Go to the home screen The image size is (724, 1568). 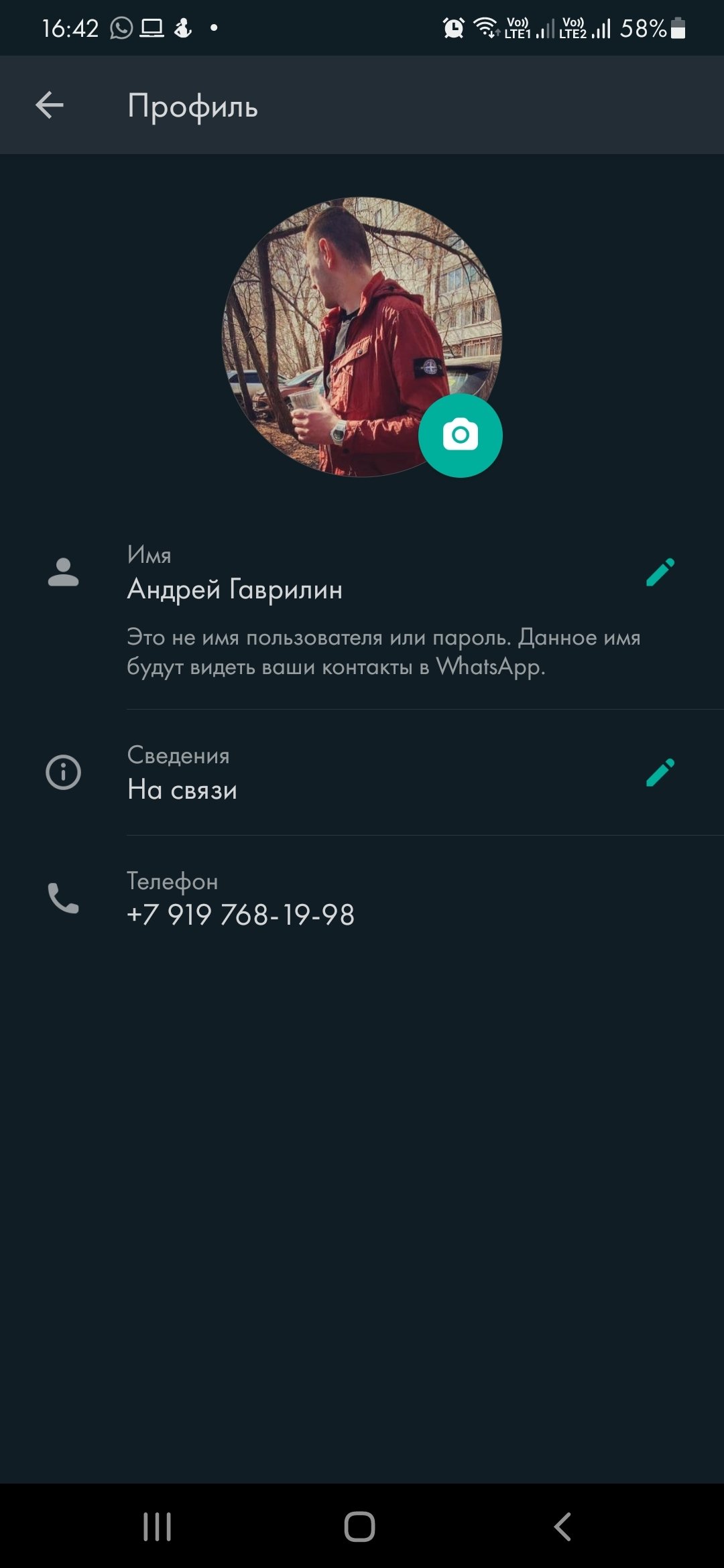[x=360, y=1527]
